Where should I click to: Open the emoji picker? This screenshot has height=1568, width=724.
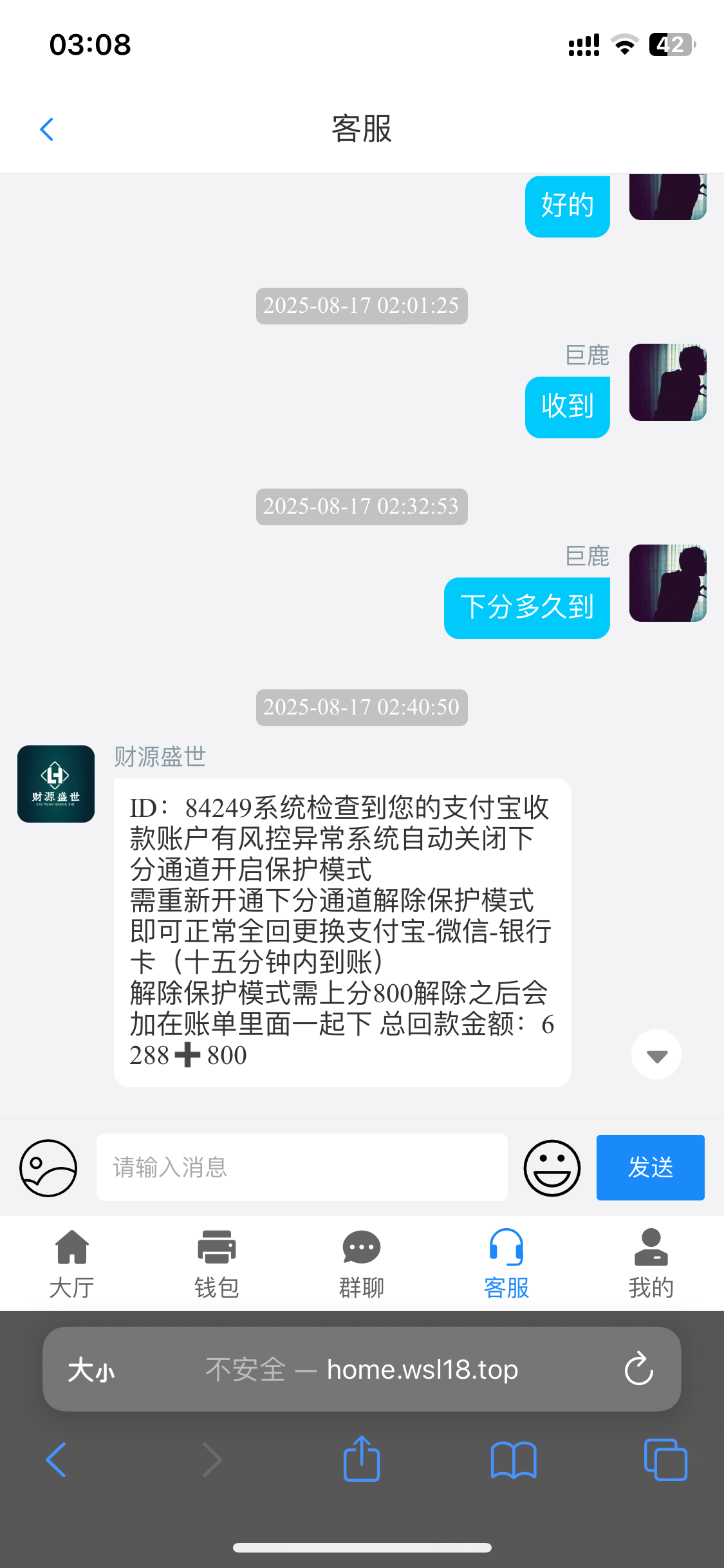[552, 1167]
